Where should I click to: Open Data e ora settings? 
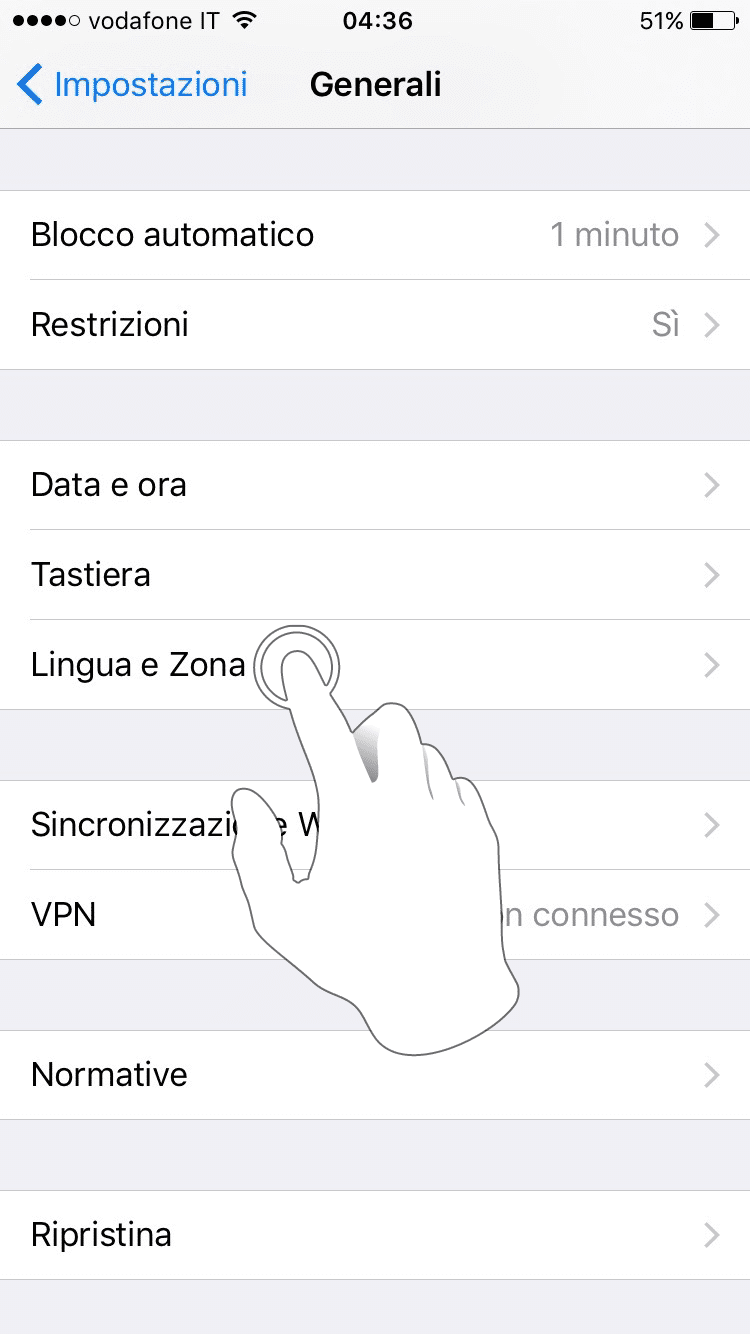click(x=374, y=485)
